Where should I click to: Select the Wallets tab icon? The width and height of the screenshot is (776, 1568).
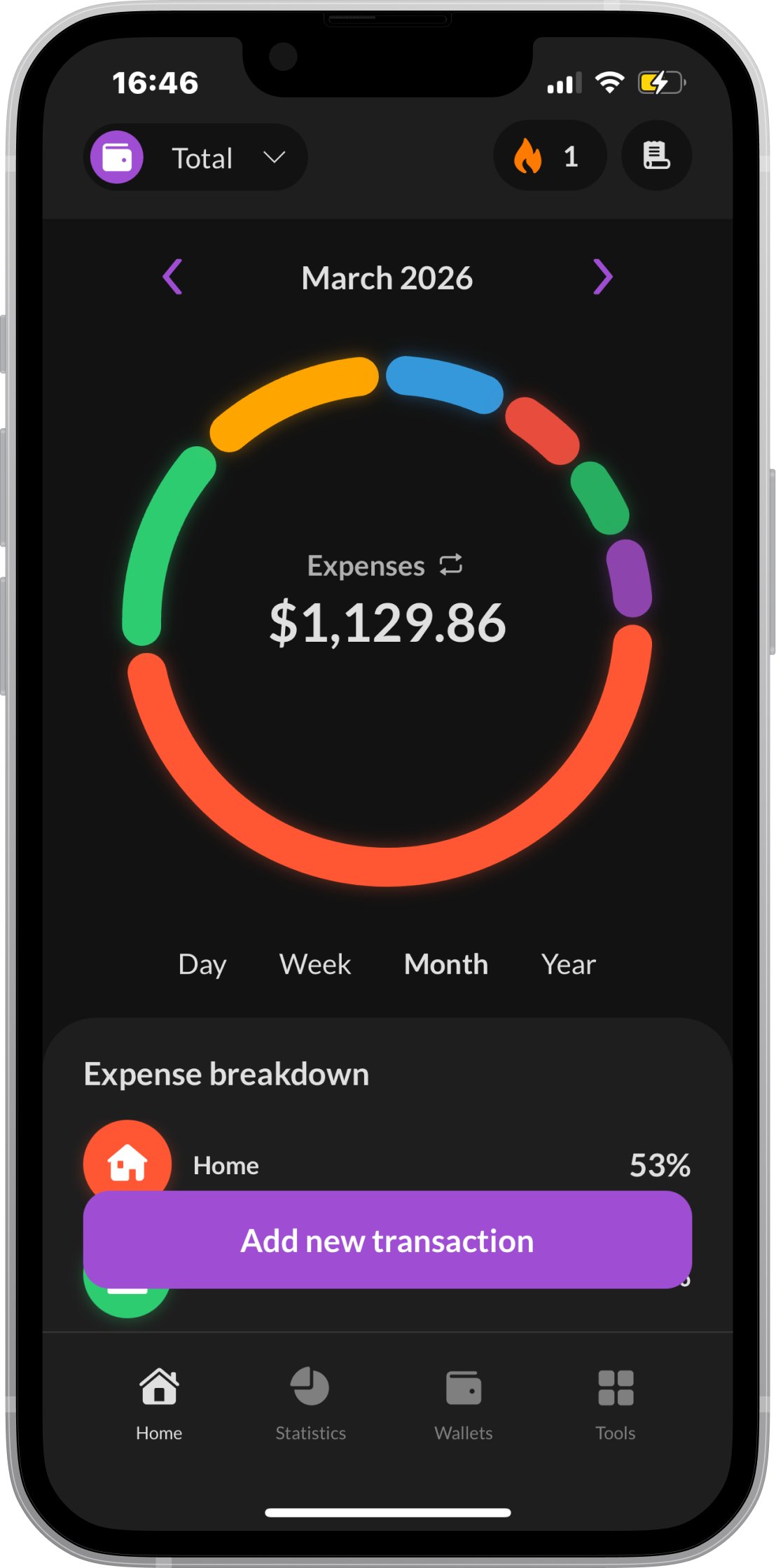pyautogui.click(x=463, y=1394)
